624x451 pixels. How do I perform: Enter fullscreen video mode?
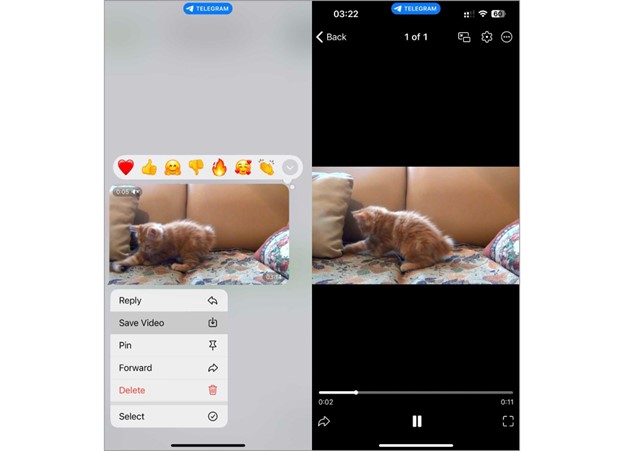point(507,421)
